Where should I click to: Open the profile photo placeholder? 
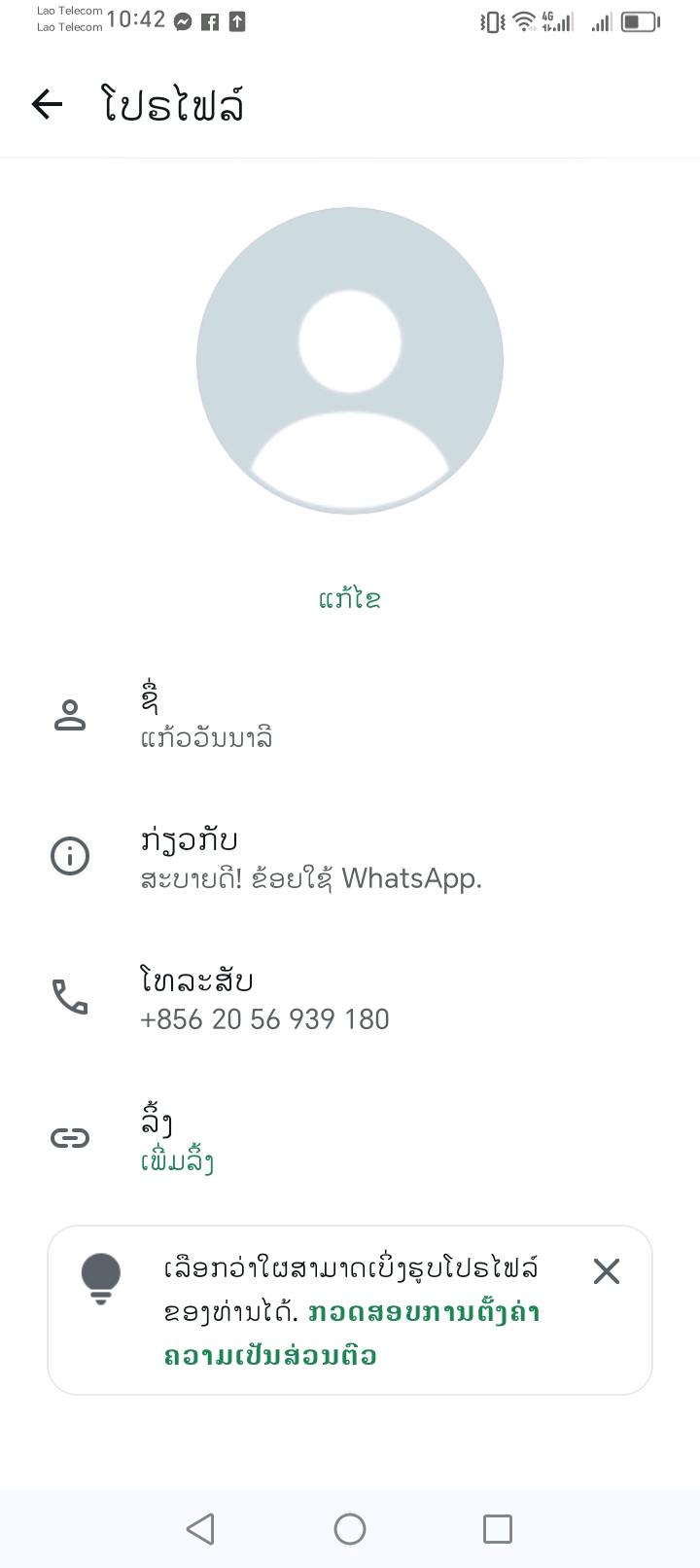pyautogui.click(x=350, y=360)
